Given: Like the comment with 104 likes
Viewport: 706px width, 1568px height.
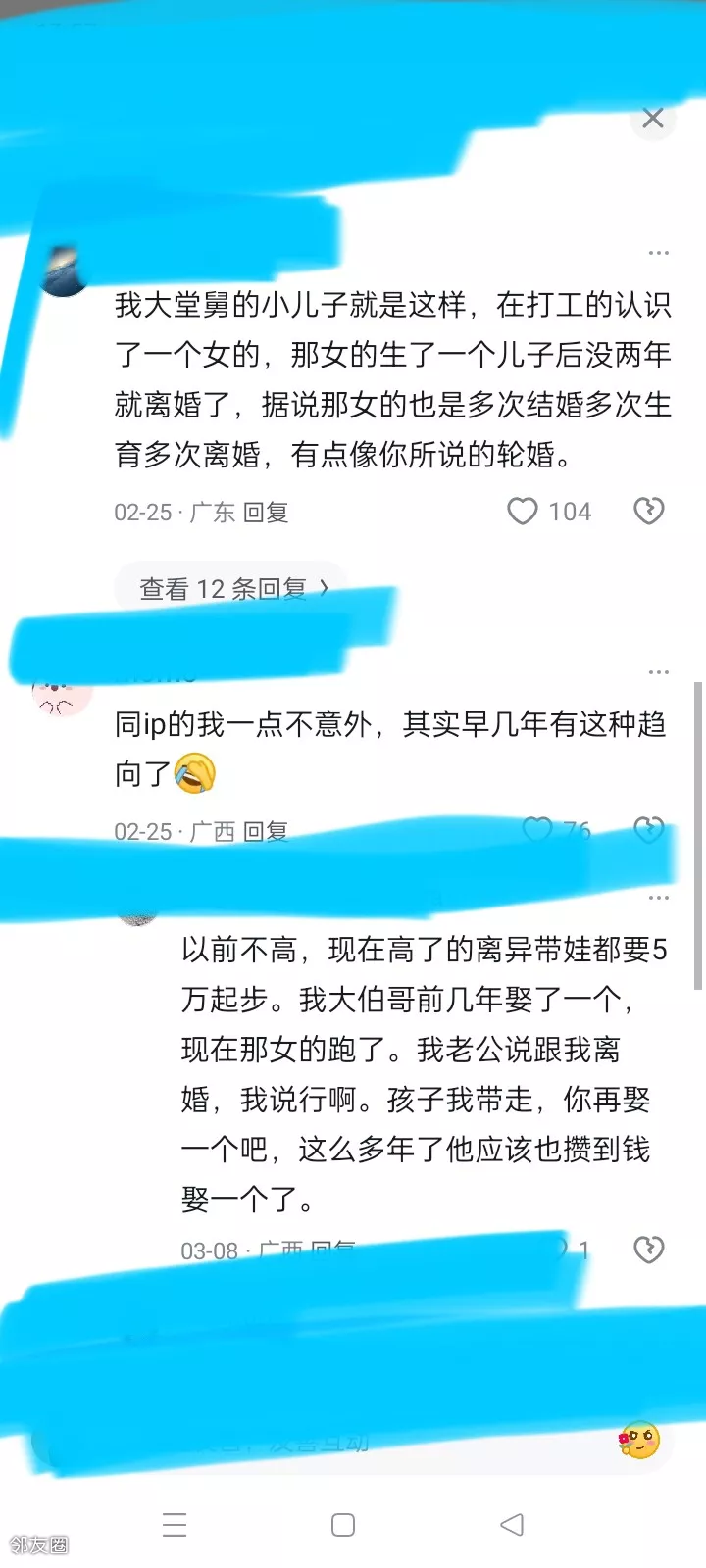Looking at the screenshot, I should coord(524,512).
